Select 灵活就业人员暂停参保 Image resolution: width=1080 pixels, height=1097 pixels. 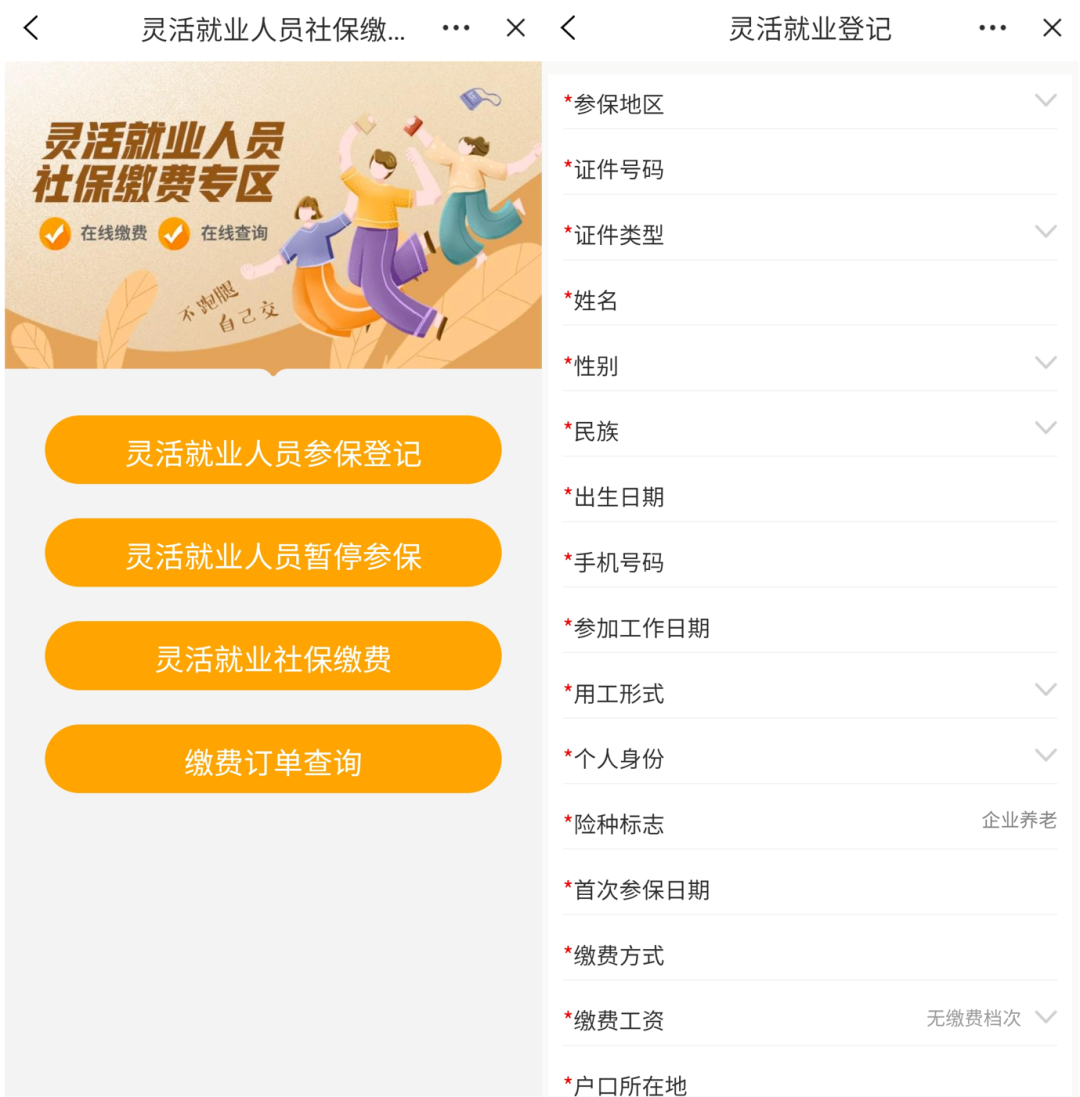click(273, 554)
